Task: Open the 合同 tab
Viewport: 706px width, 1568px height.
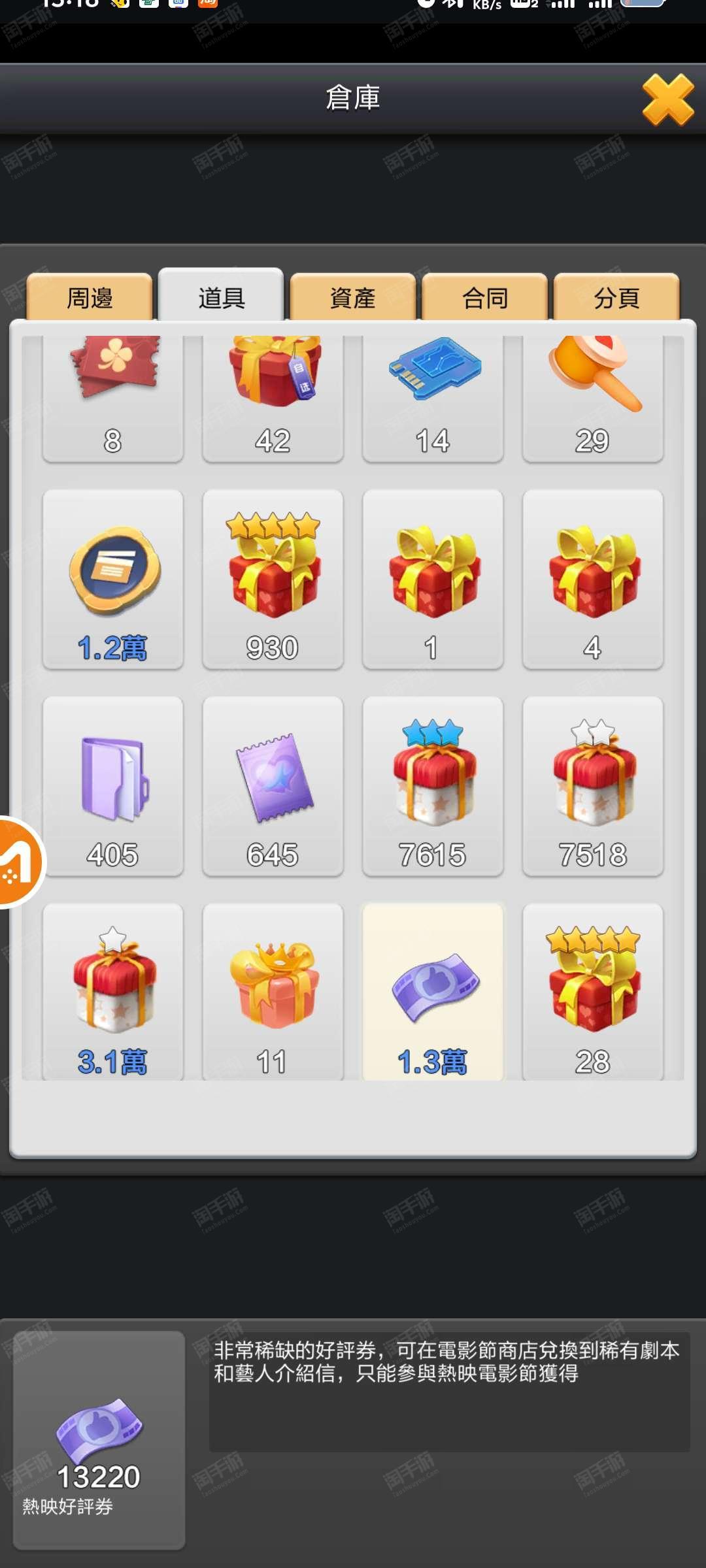Action: point(485,297)
